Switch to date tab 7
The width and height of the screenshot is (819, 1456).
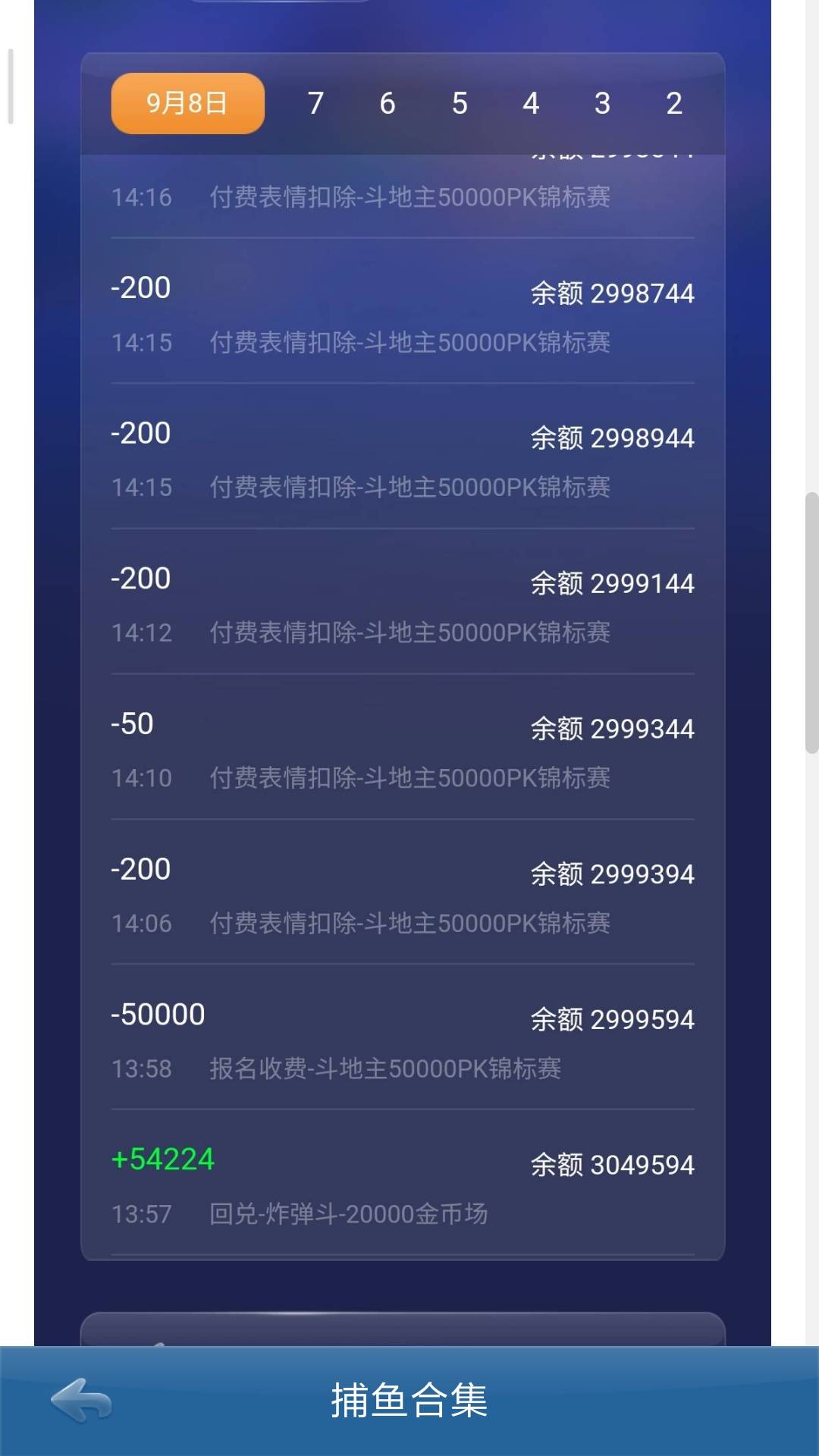coord(315,103)
